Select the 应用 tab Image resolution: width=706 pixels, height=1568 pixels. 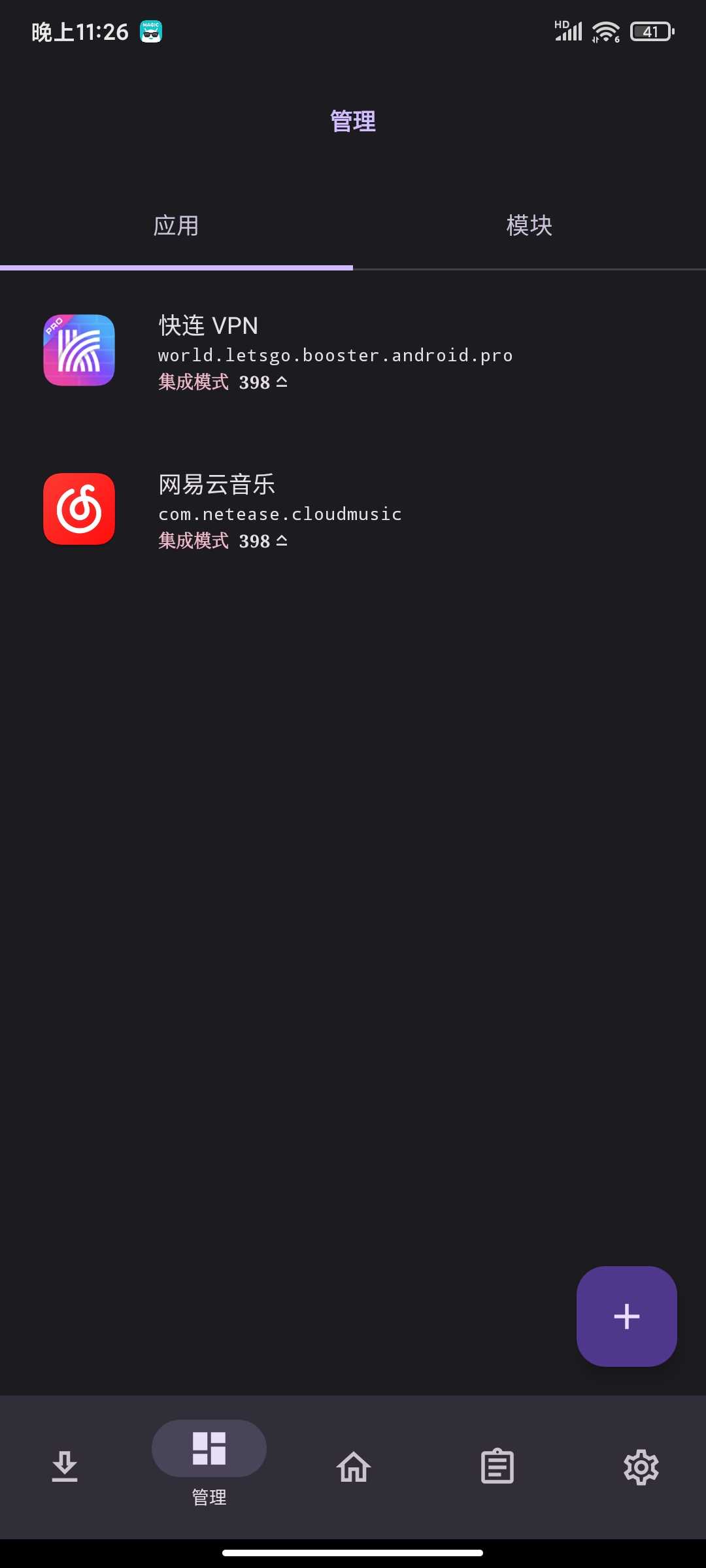click(176, 226)
